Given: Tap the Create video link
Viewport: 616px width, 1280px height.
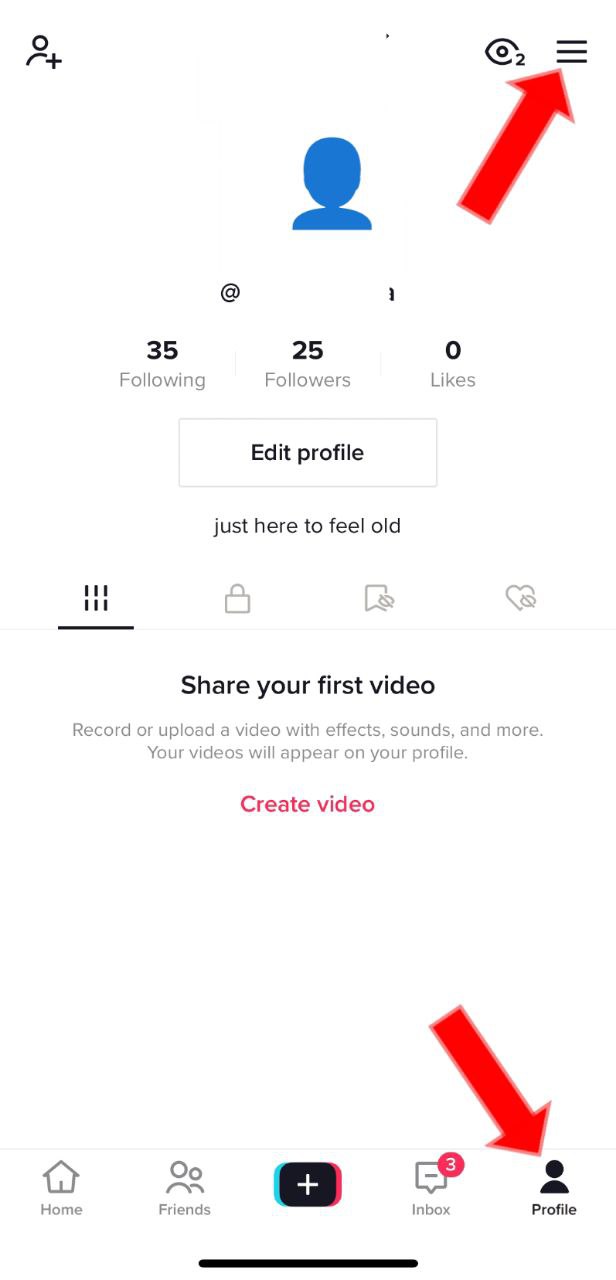Looking at the screenshot, I should (x=307, y=804).
